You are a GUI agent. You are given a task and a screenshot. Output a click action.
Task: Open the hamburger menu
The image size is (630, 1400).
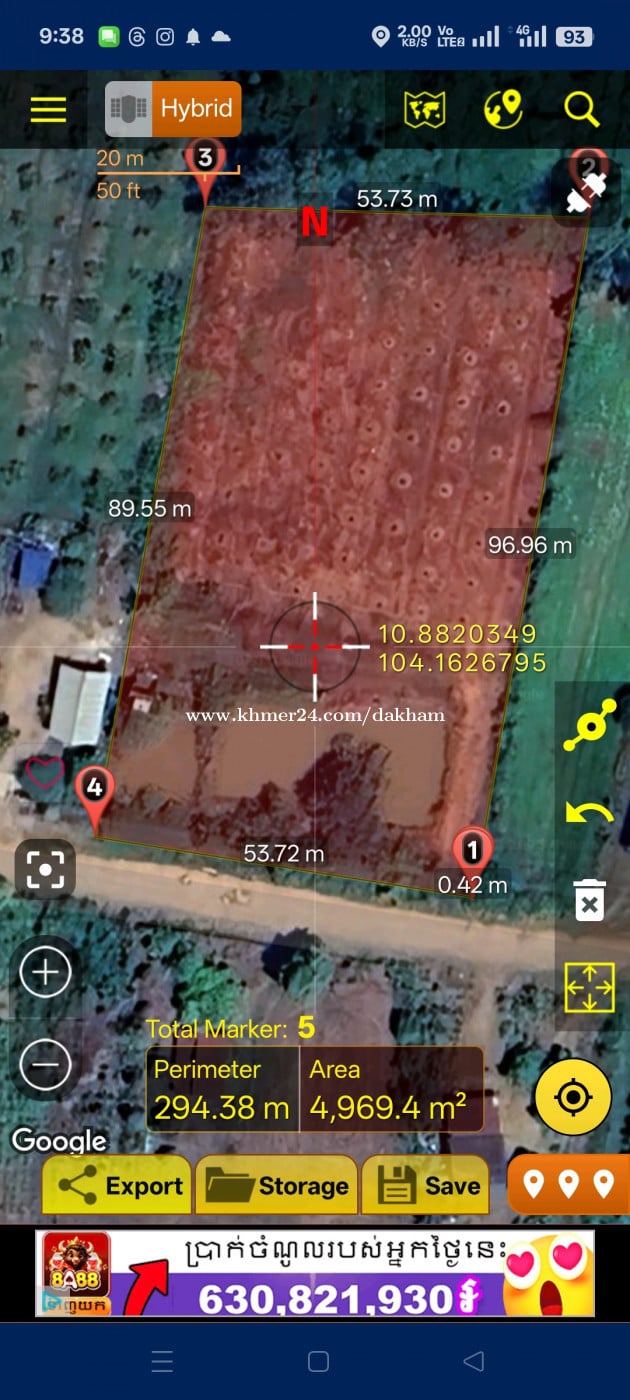pos(48,109)
